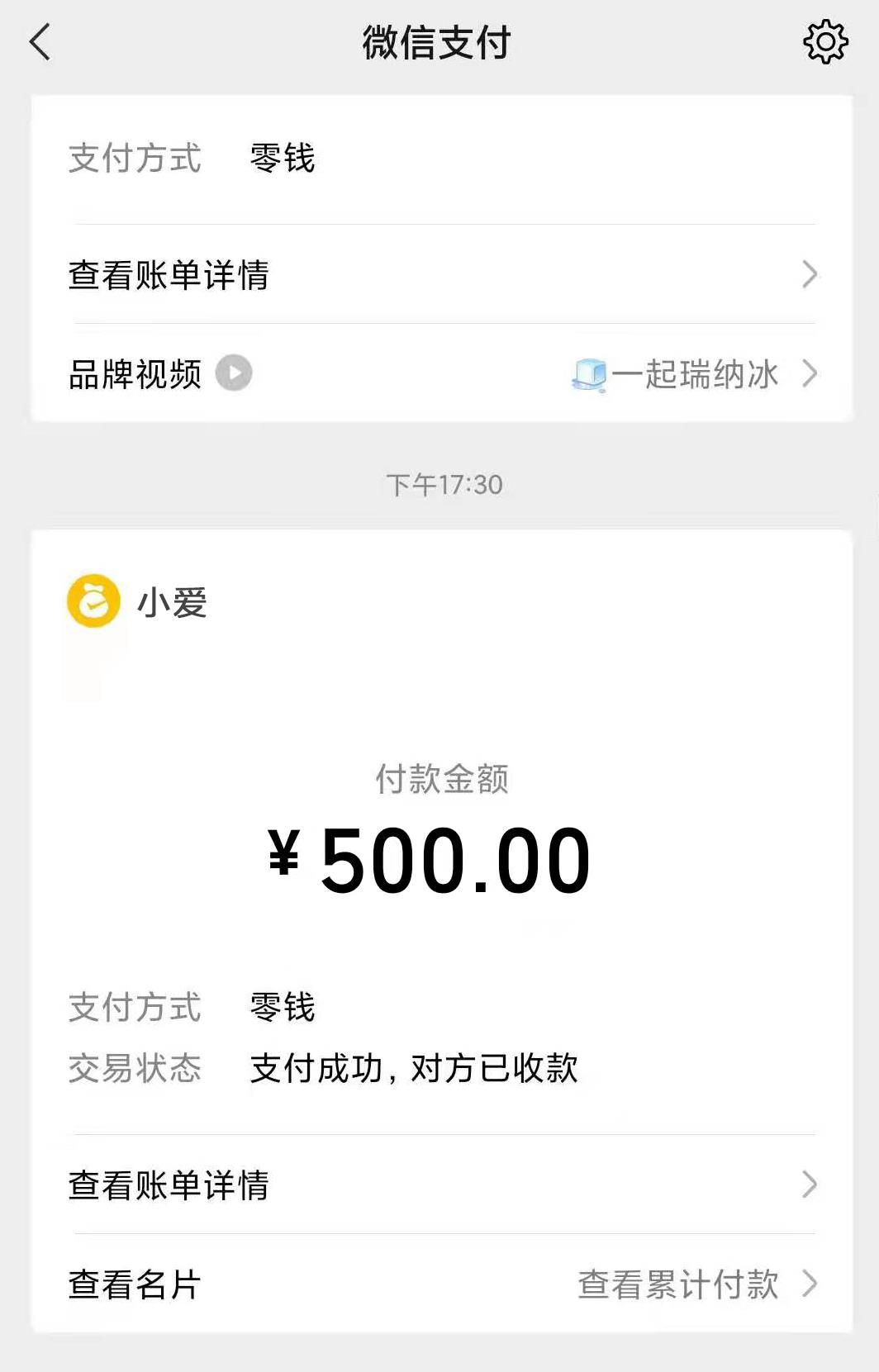Open the 一起瑞纳冰 brand video
This screenshot has height=1372, width=879.
692,374
